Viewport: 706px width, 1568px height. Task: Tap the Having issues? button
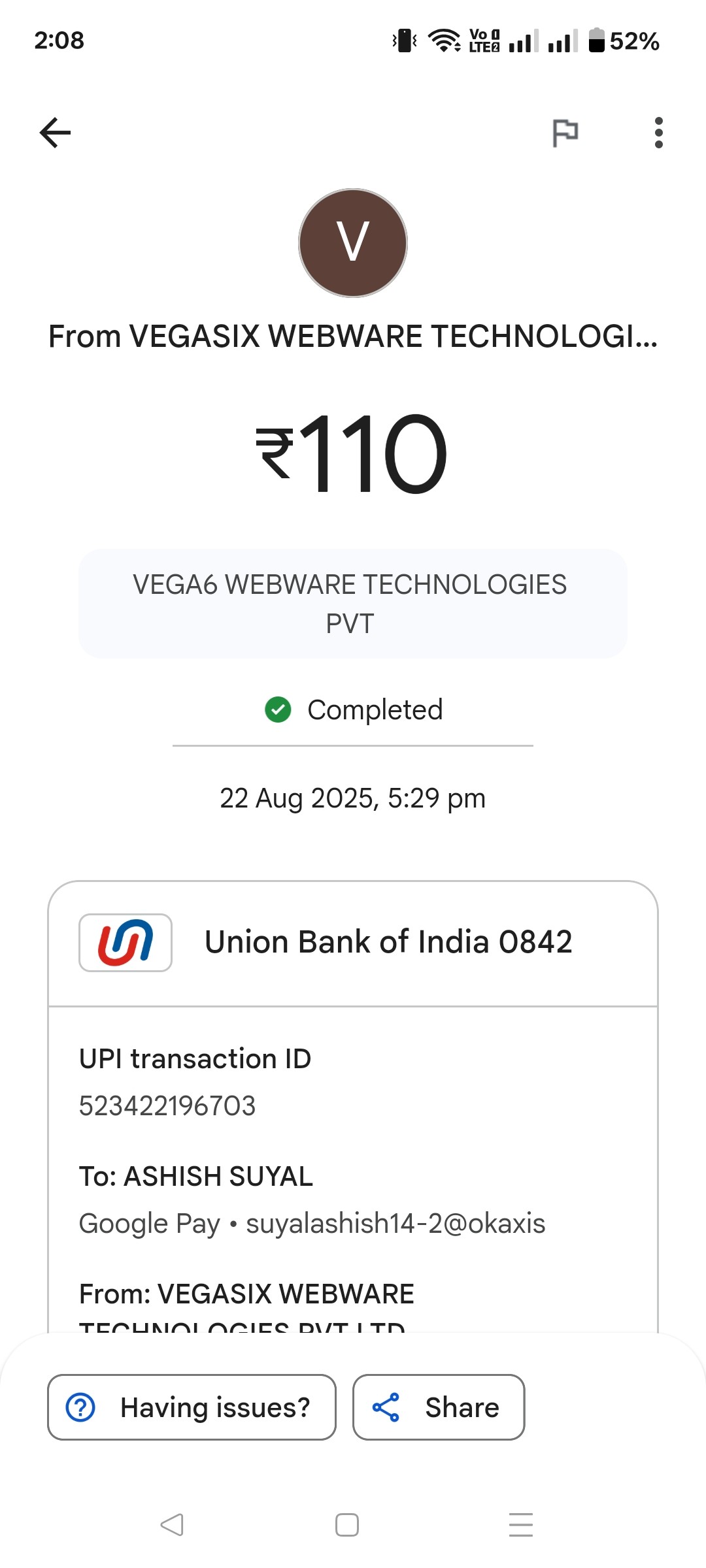pyautogui.click(x=192, y=1407)
